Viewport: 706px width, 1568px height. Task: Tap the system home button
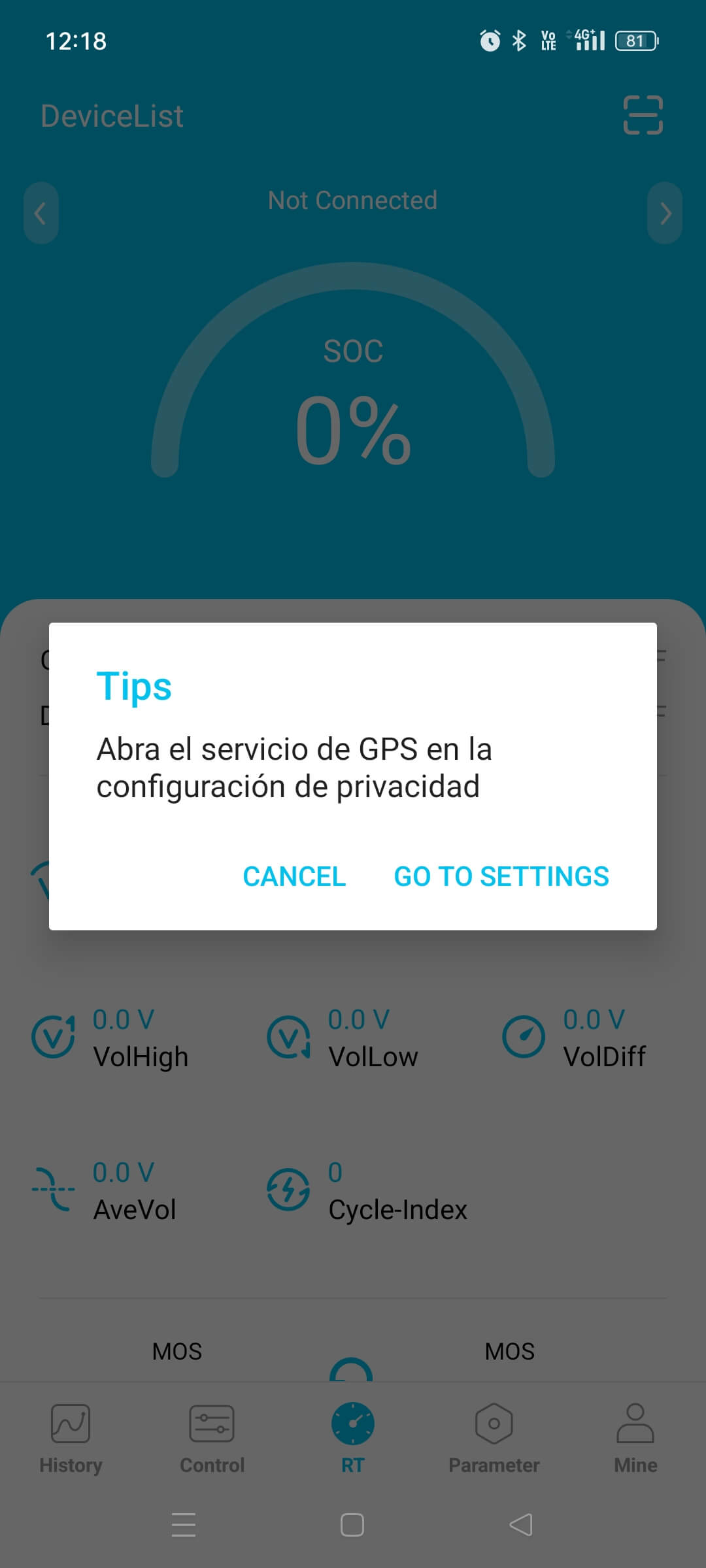352,1525
